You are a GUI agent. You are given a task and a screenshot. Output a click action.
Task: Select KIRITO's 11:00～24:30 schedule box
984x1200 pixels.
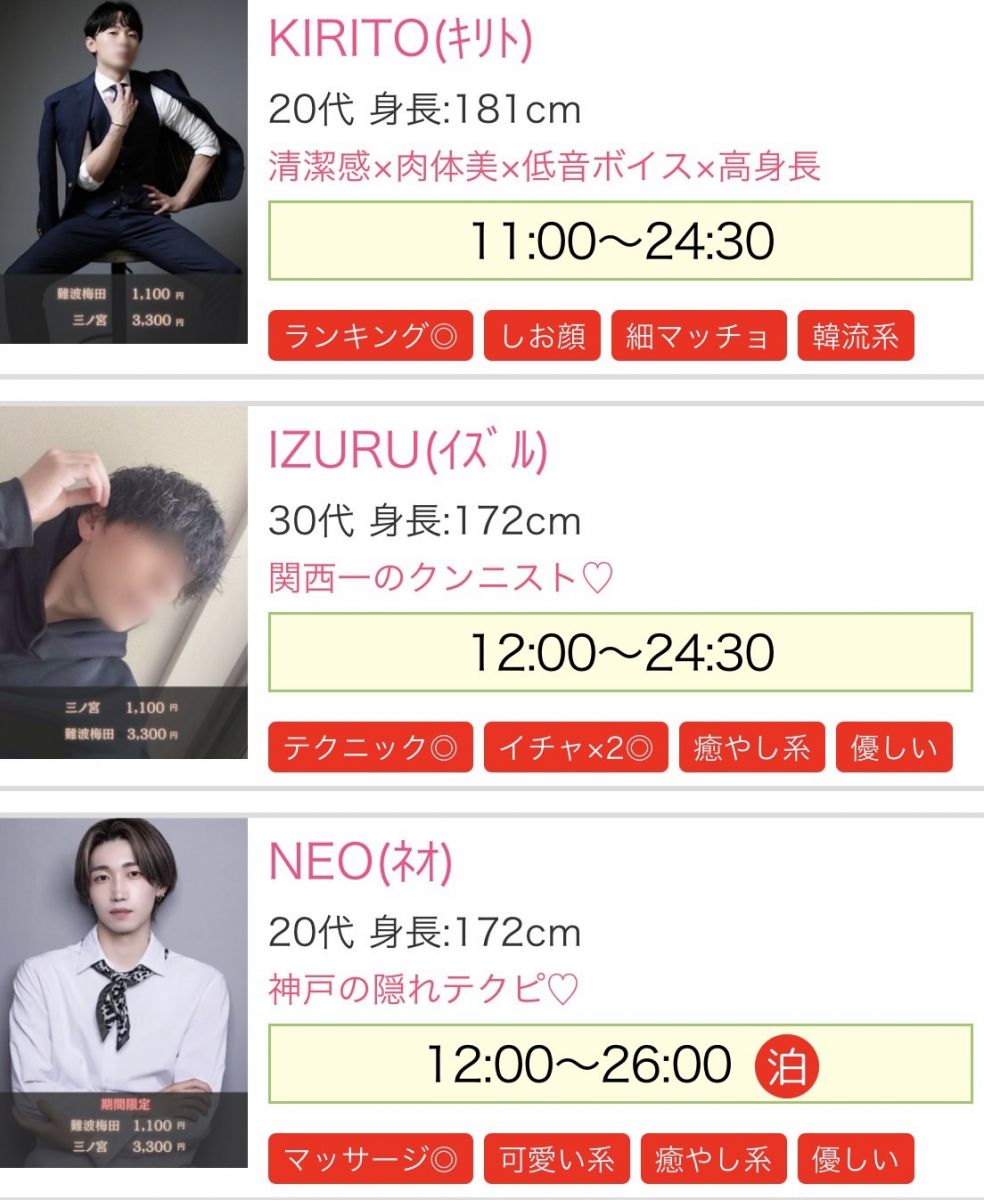pyautogui.click(x=620, y=241)
